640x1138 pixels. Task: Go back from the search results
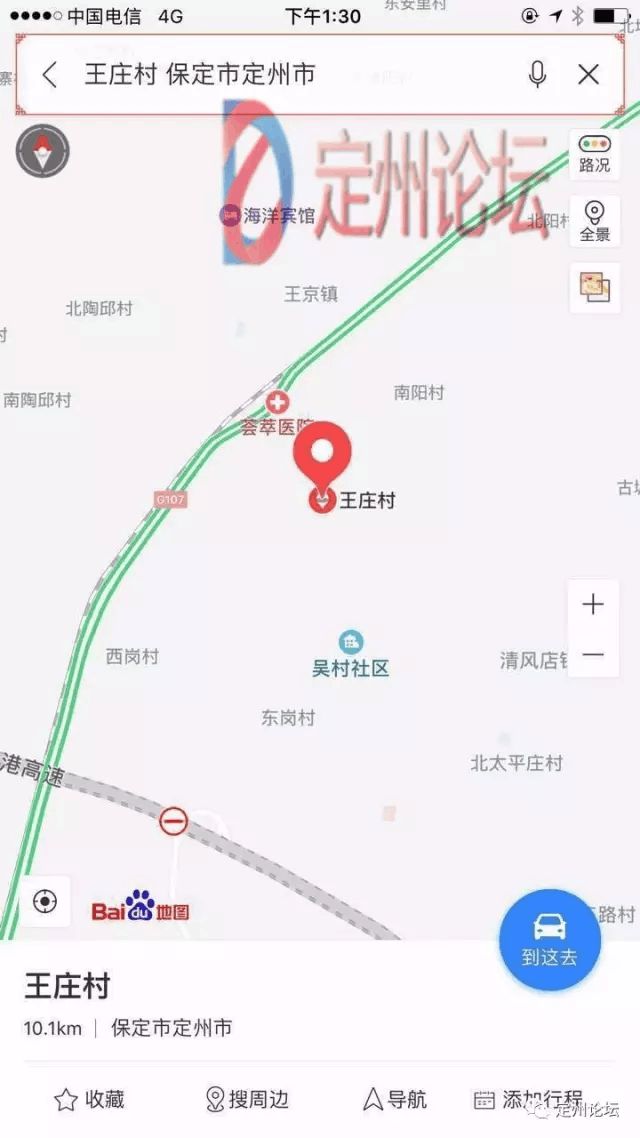(x=49, y=74)
